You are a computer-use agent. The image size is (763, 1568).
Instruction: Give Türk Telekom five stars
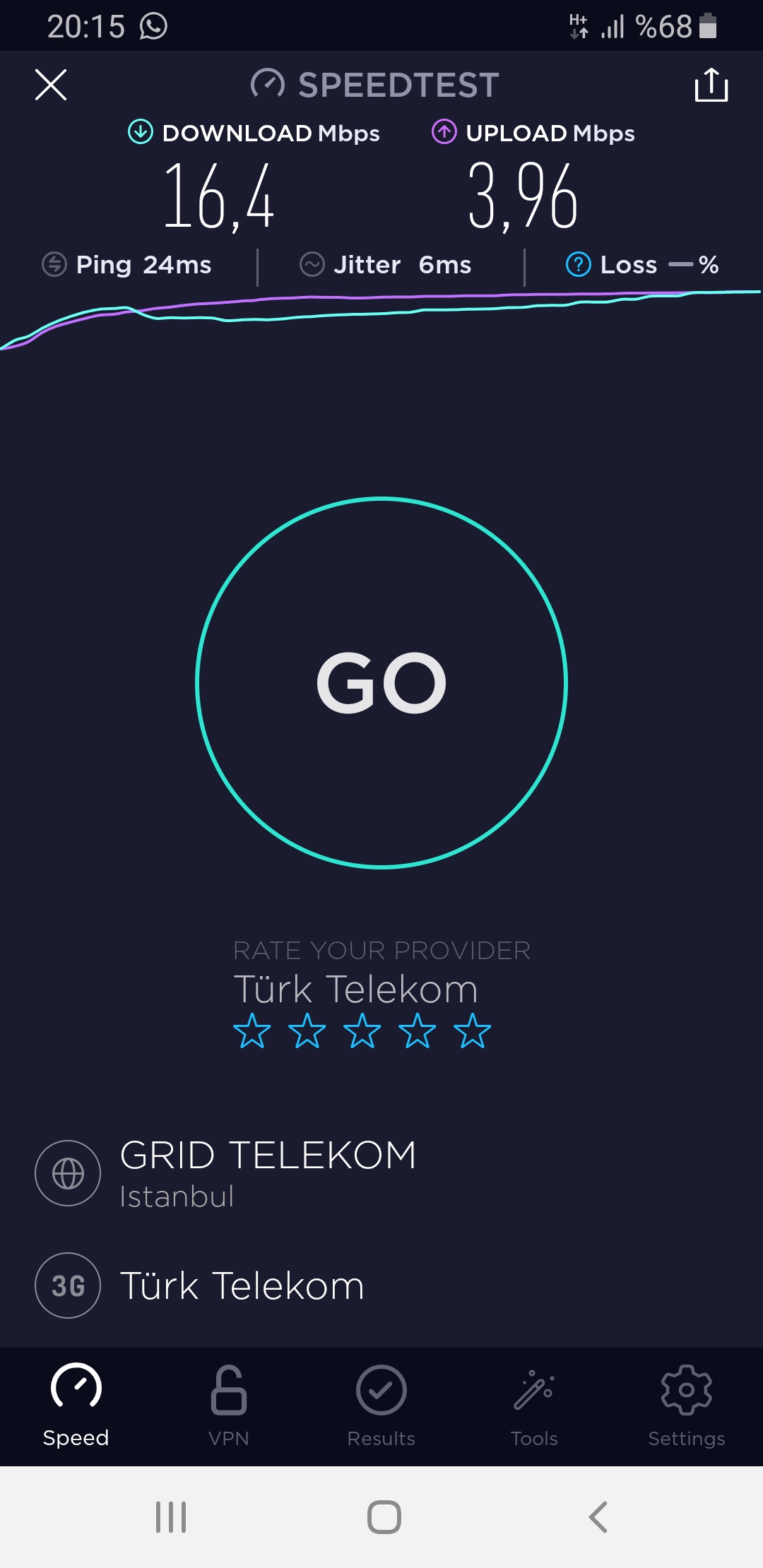[x=473, y=1031]
